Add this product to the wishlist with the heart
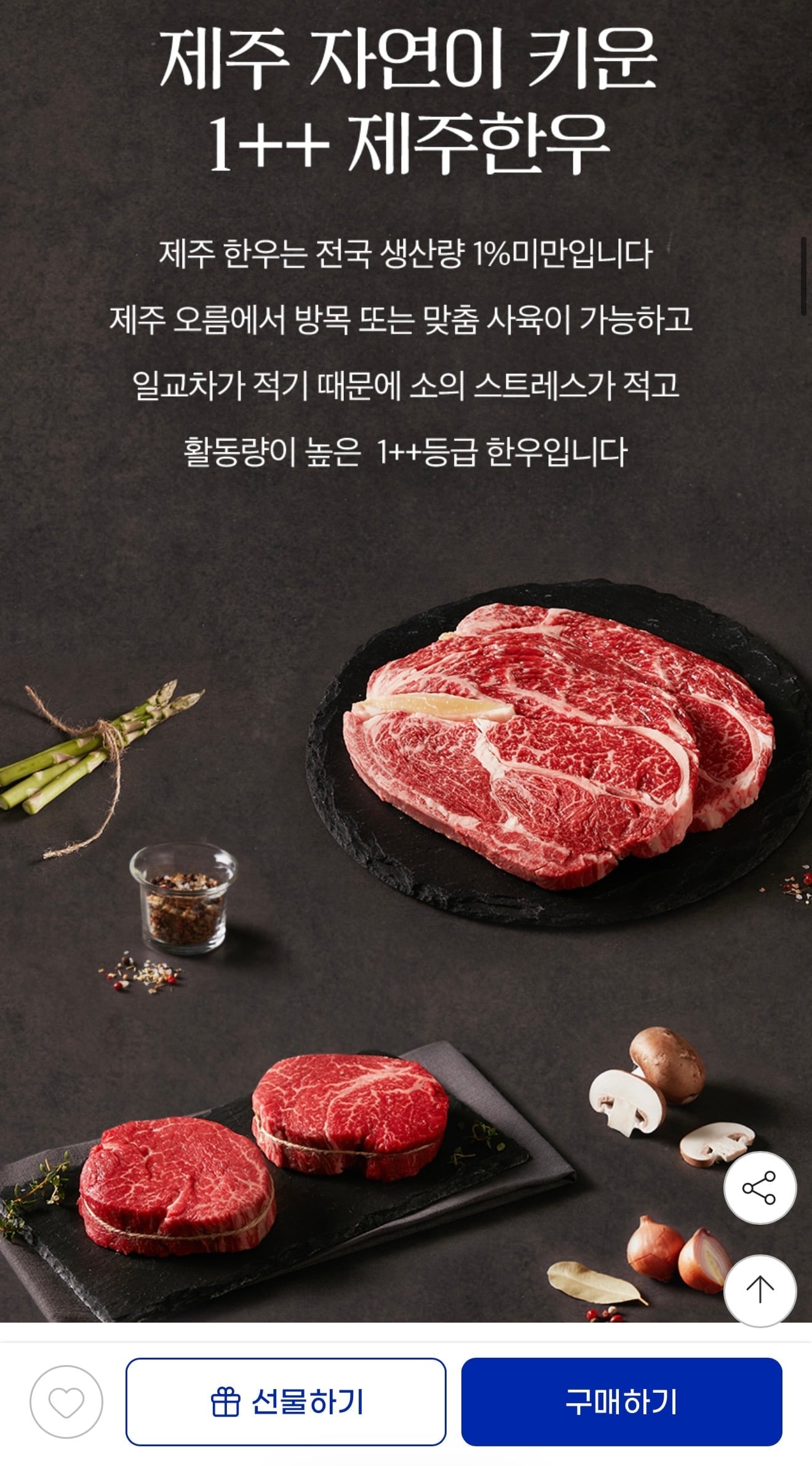 (66, 1402)
